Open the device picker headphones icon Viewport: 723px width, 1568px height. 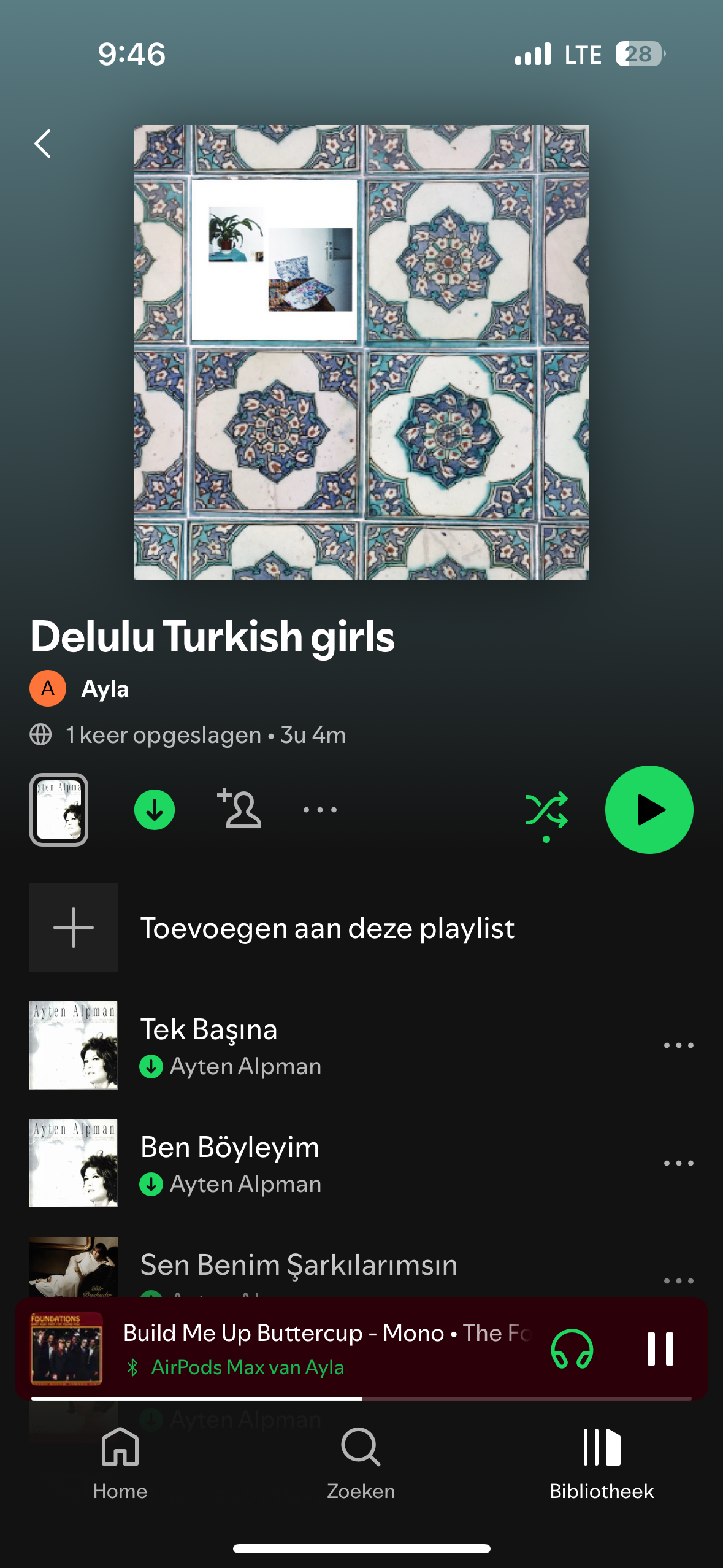572,1349
